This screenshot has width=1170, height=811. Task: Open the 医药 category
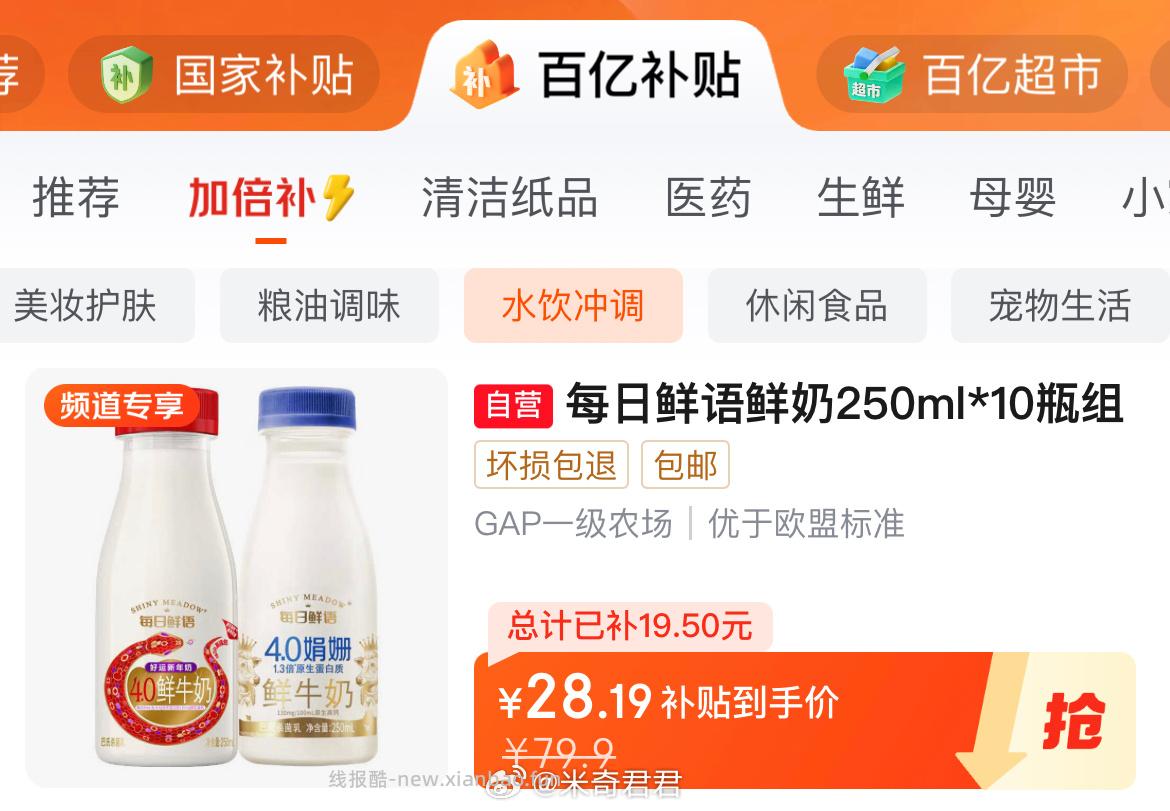pyautogui.click(x=708, y=197)
